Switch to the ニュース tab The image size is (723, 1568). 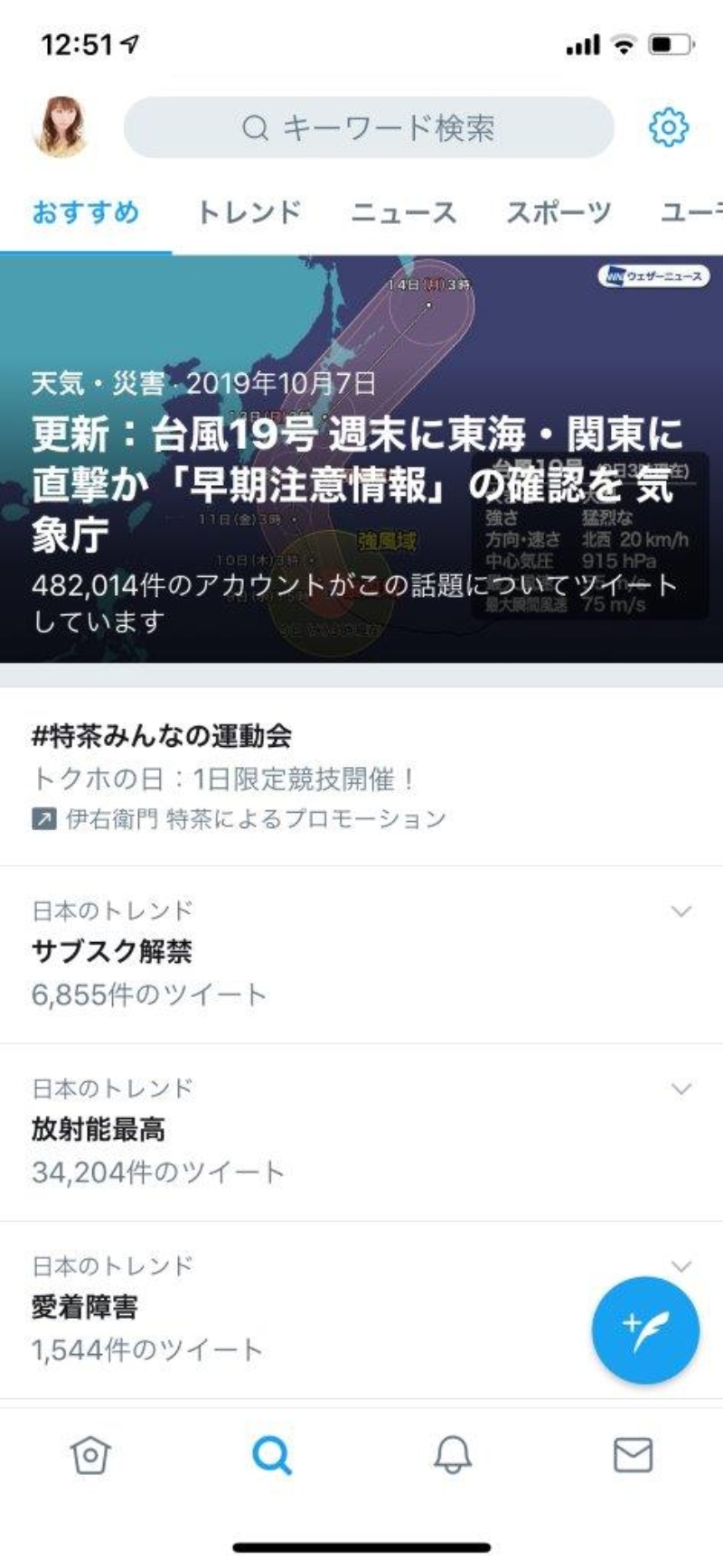pyautogui.click(x=403, y=212)
